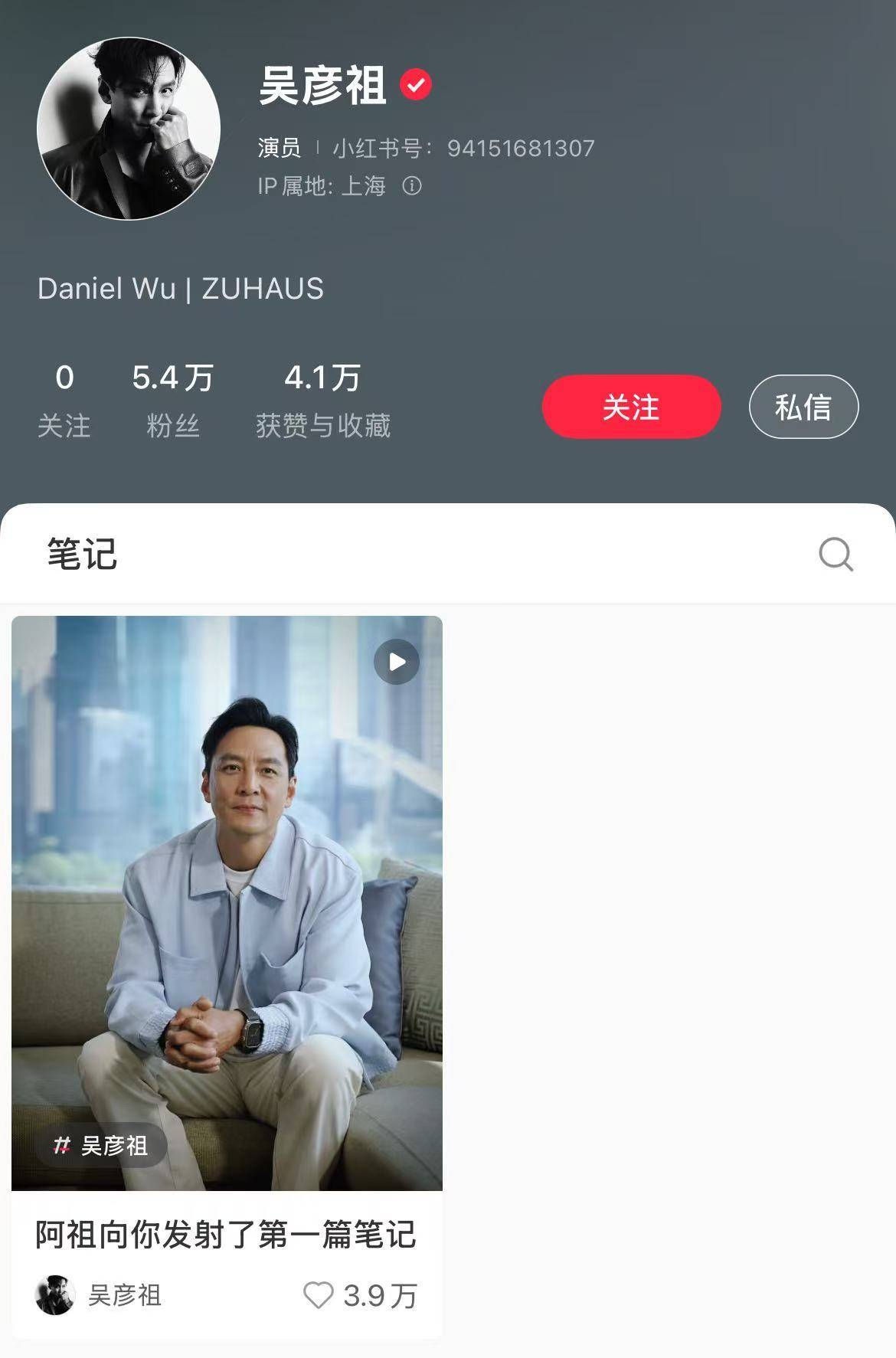Select the 笔记 tab
Image resolution: width=896 pixels, height=1358 pixels.
(82, 554)
